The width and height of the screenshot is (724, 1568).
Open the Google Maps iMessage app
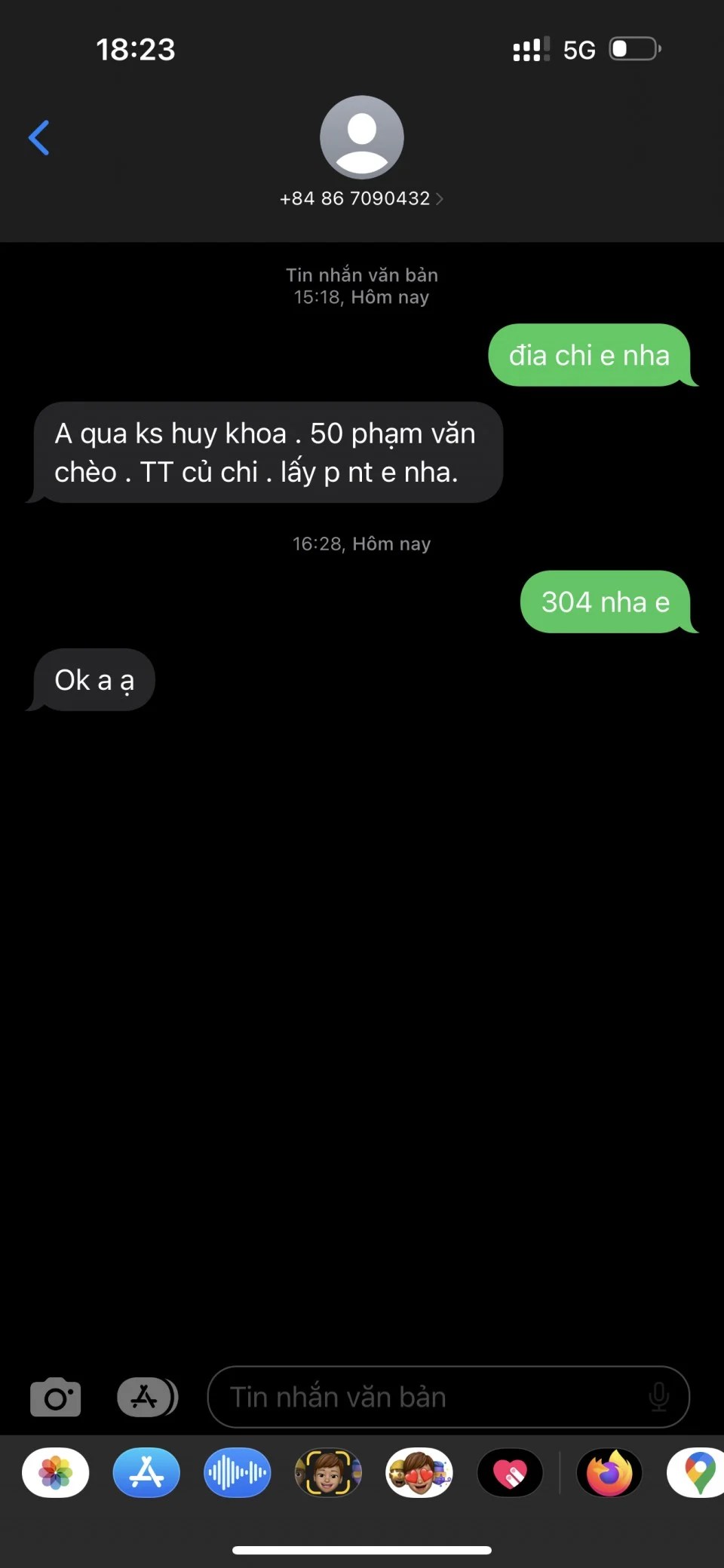698,1472
